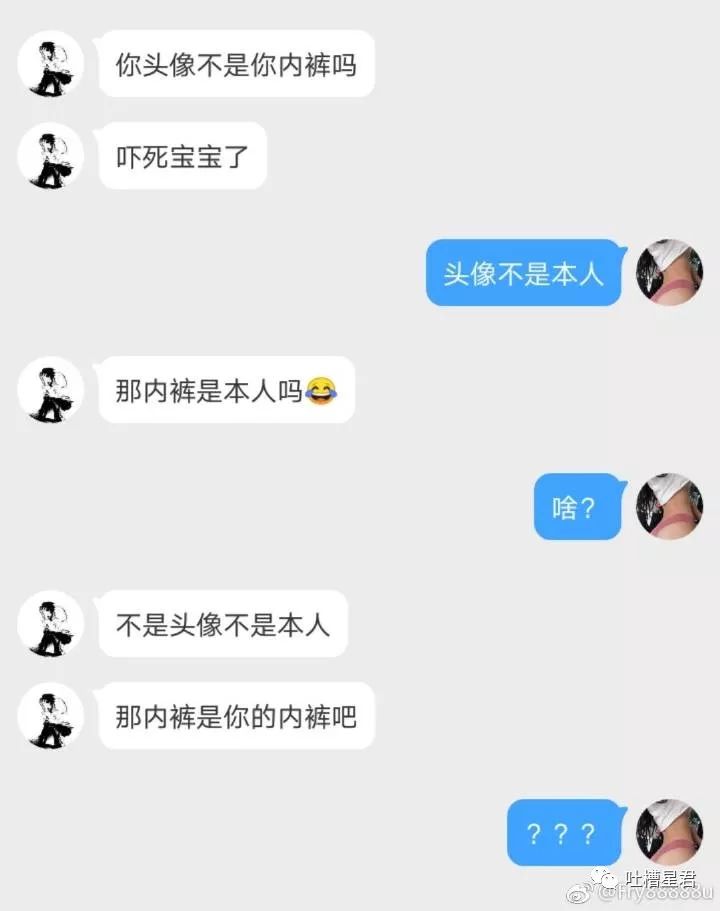Click the right avatar next to ？？？
This screenshot has width=720, height=911.
pos(668,833)
